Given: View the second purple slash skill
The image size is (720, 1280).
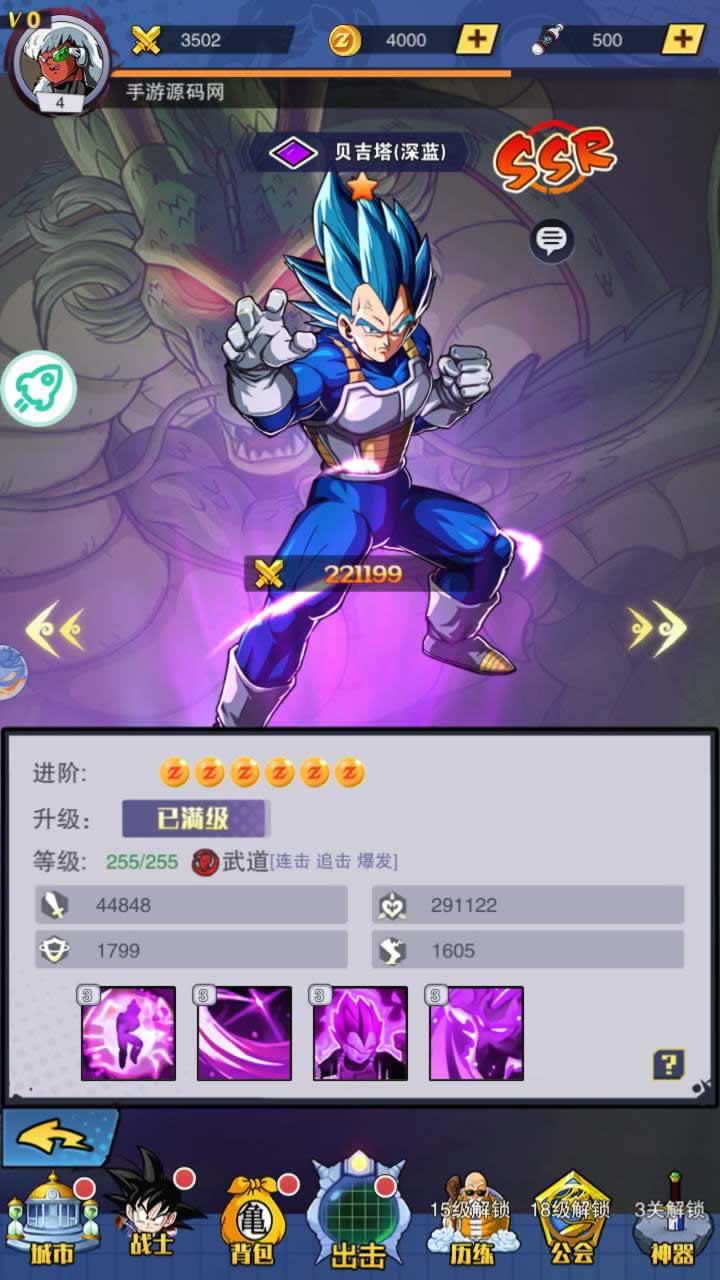Looking at the screenshot, I should point(244,1033).
